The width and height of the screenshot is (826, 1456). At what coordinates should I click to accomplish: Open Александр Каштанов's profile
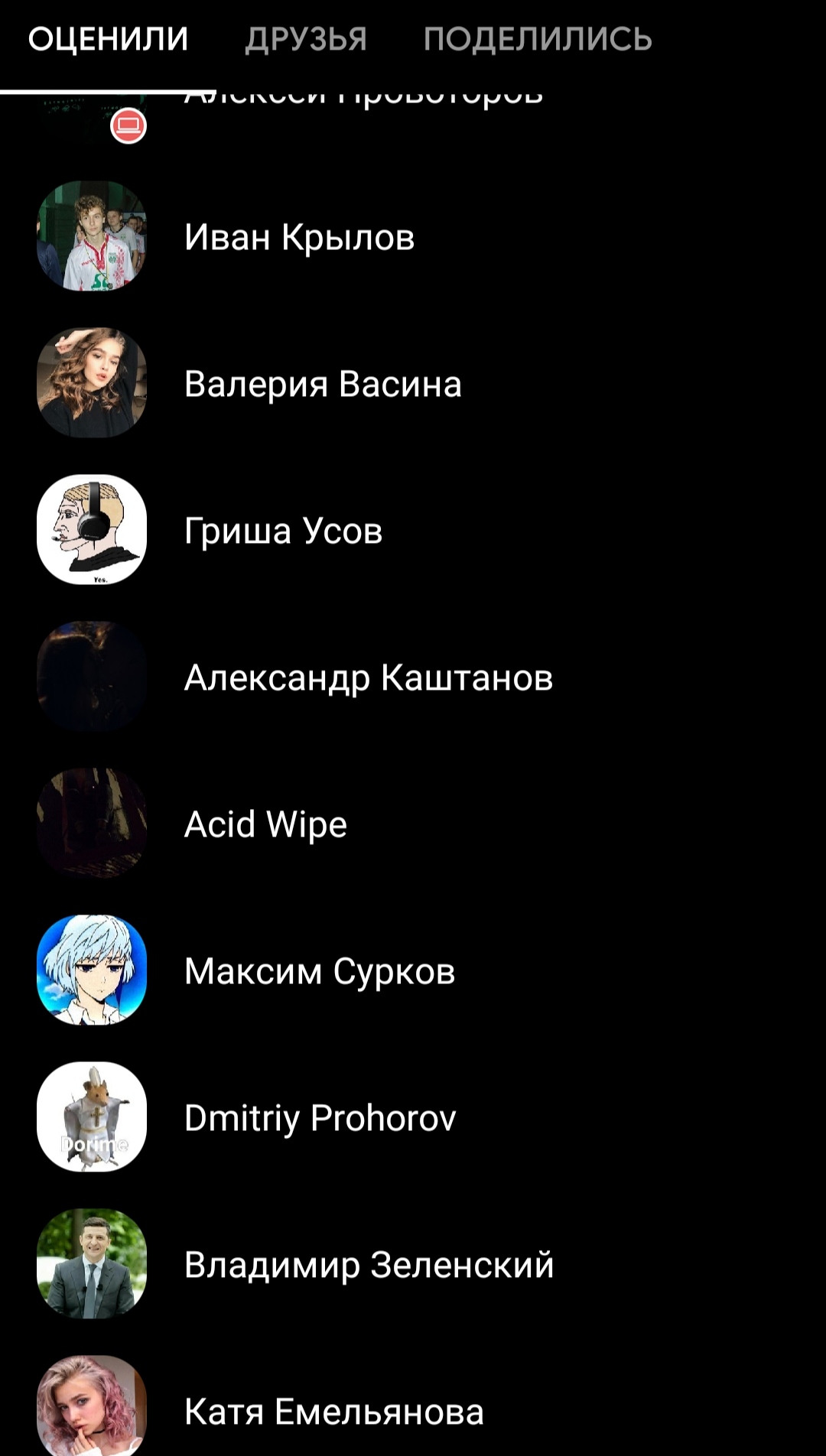tap(368, 678)
